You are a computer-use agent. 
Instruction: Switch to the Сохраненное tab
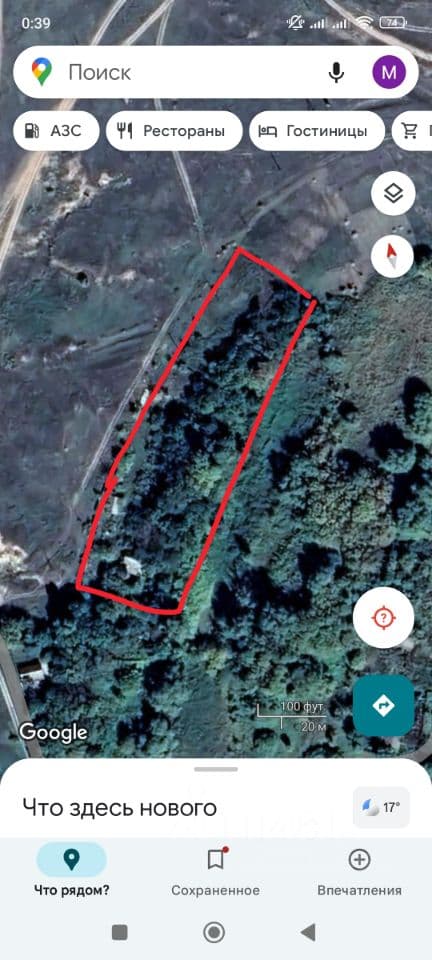(x=215, y=870)
